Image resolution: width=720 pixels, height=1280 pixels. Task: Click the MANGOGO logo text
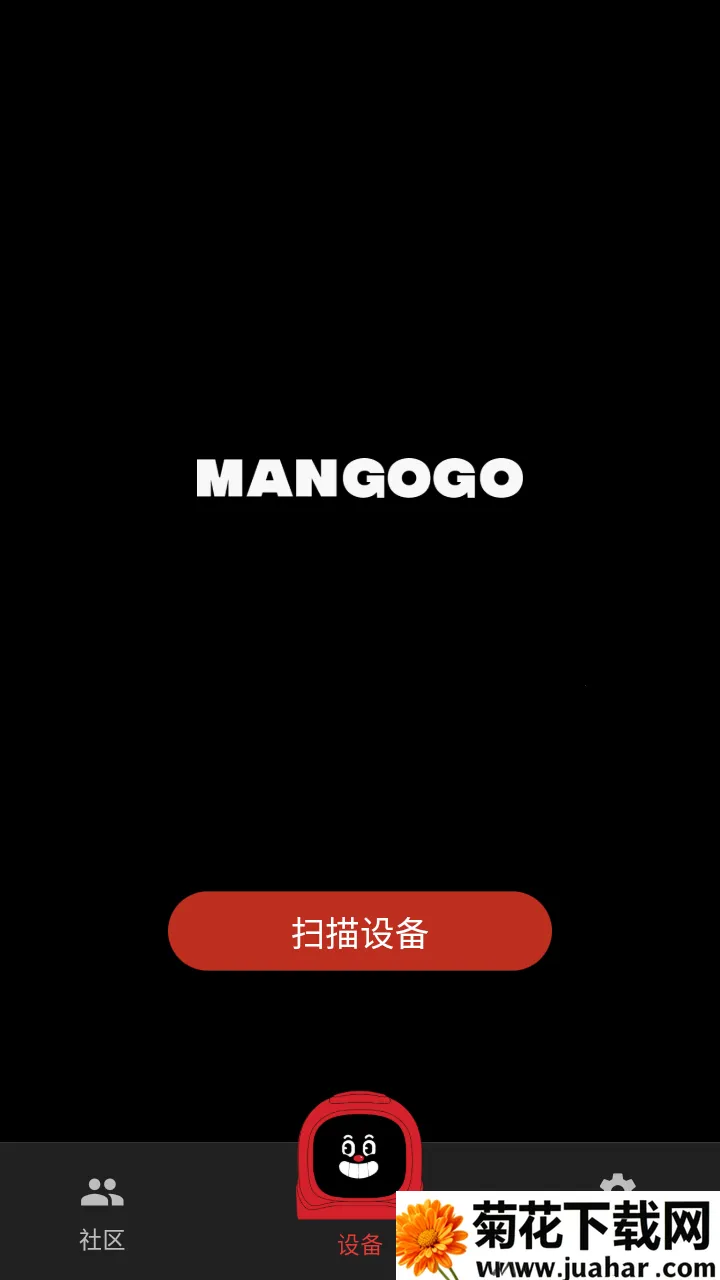click(x=359, y=477)
